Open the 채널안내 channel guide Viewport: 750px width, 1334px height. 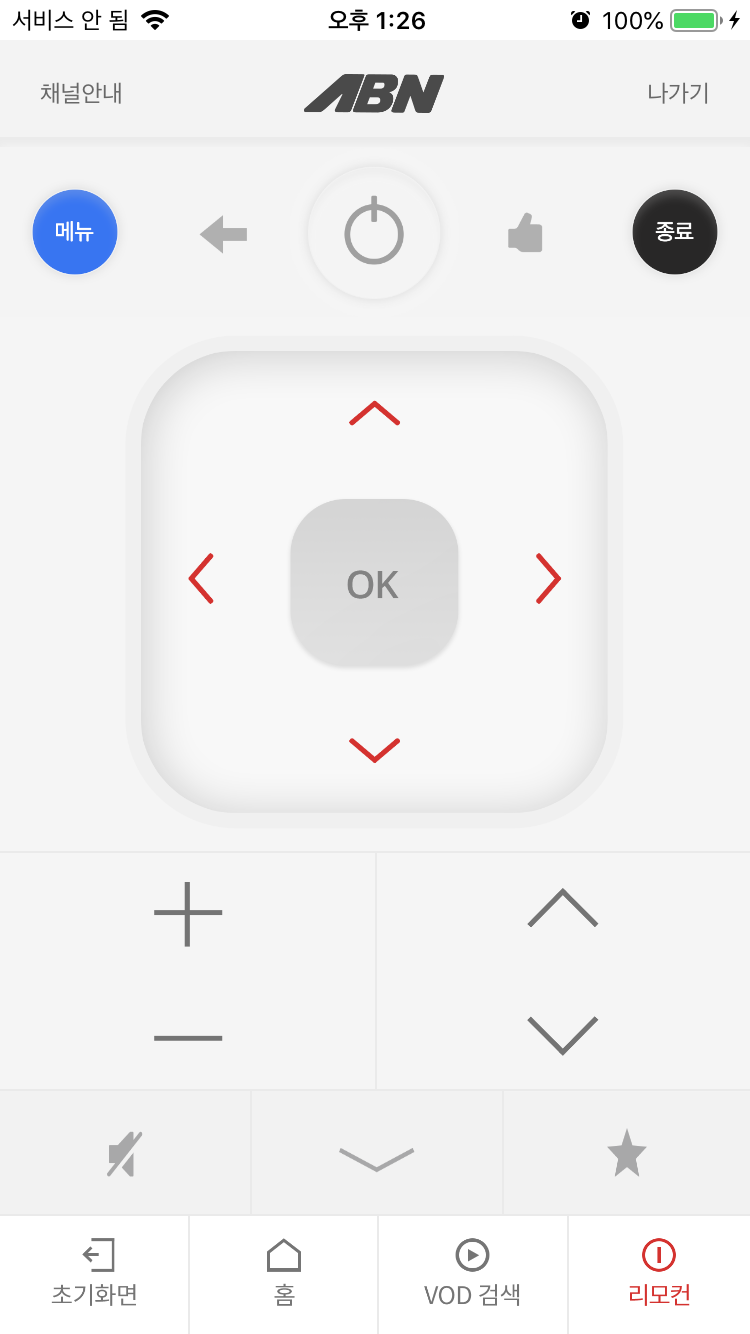click(81, 93)
